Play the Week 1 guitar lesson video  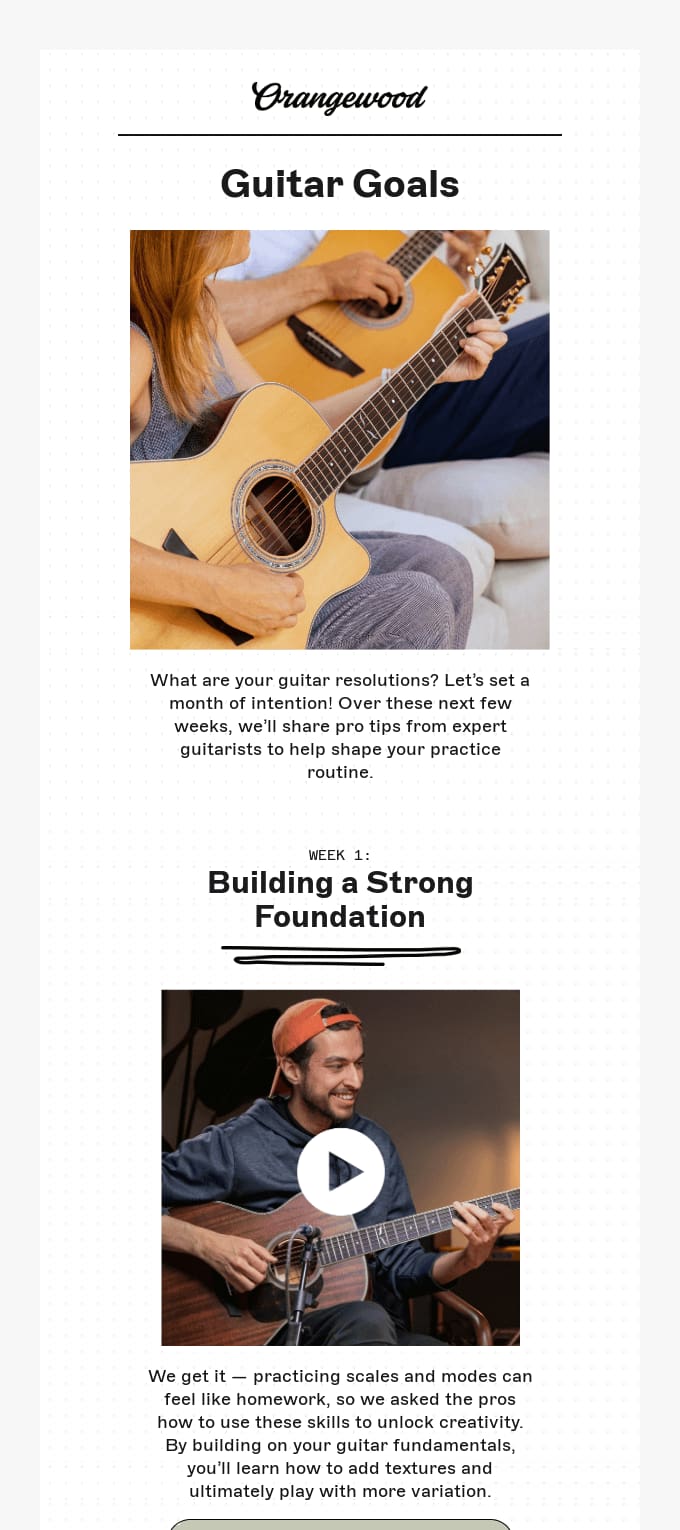(341, 1171)
